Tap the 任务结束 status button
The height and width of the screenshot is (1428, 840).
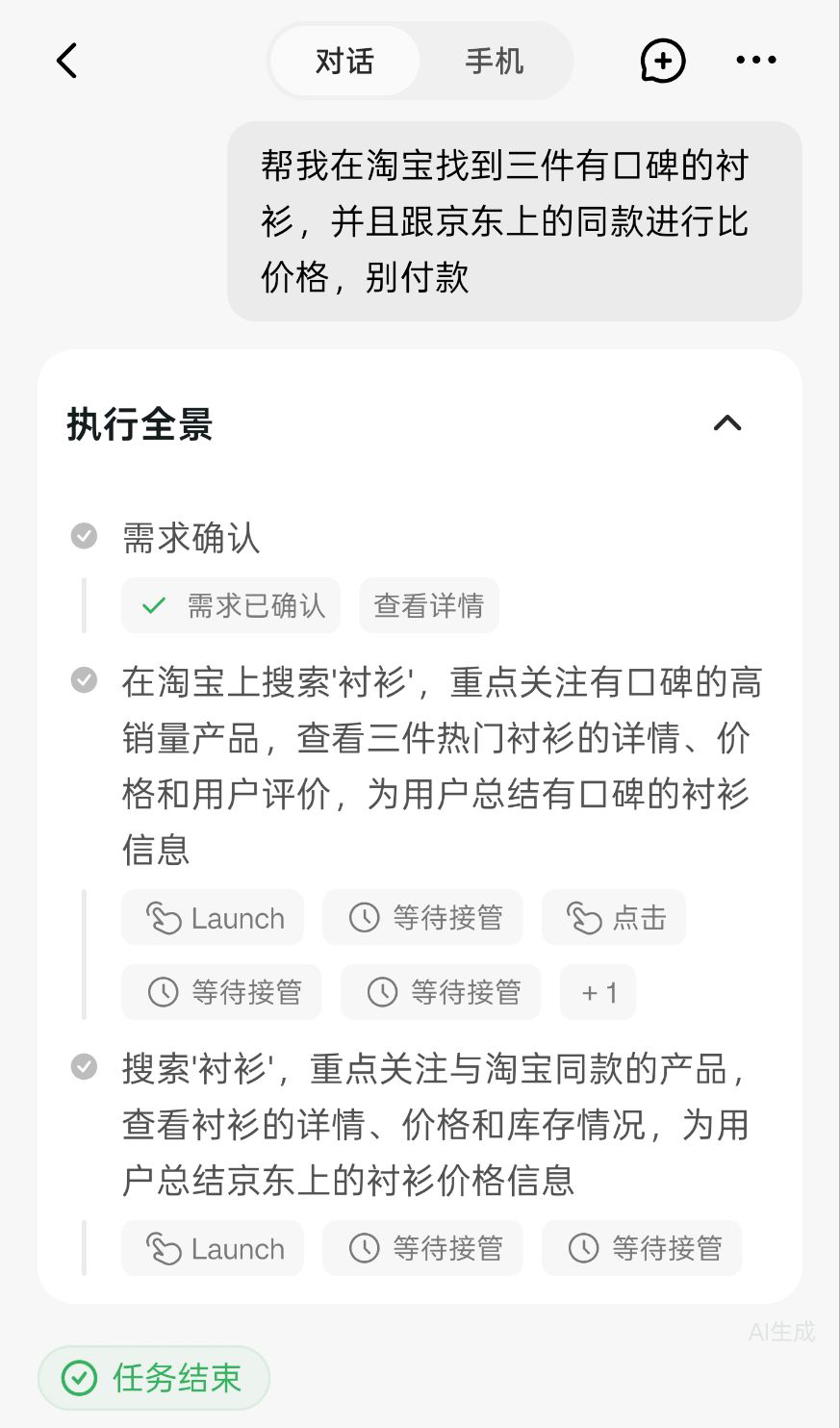tap(154, 1378)
